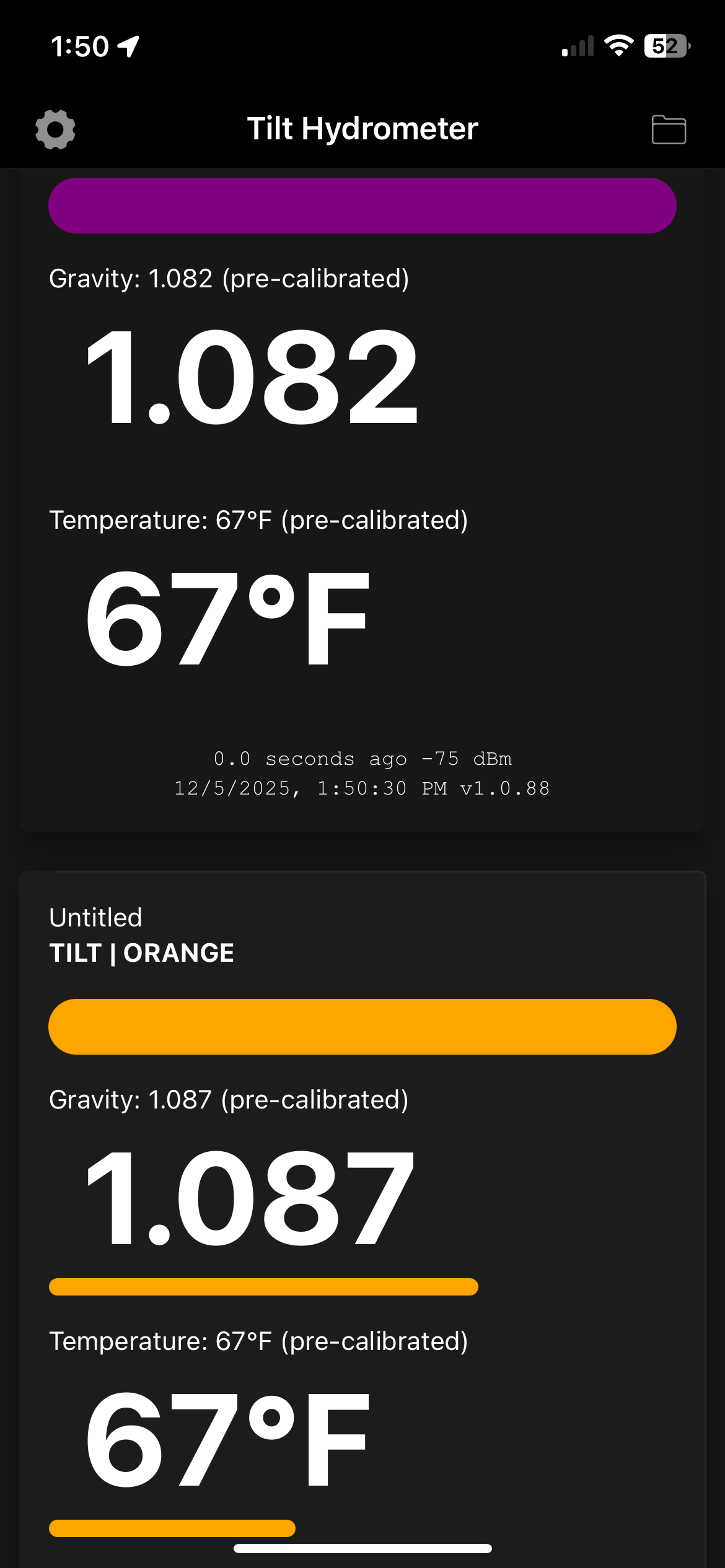This screenshot has height=1568, width=725.
Task: Tap the 1.082 gravity reading
Action: (251, 376)
